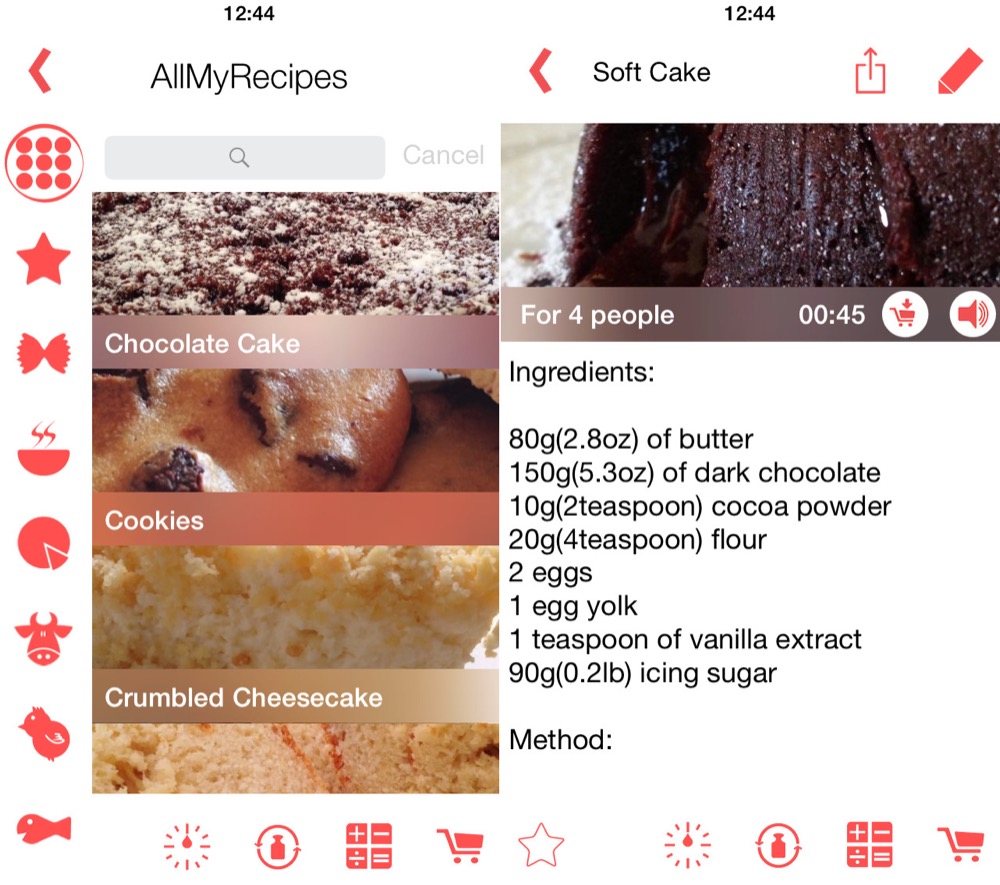Screen dimensions: 1000x885
Task: Select the fish category icon
Action: 44,828
